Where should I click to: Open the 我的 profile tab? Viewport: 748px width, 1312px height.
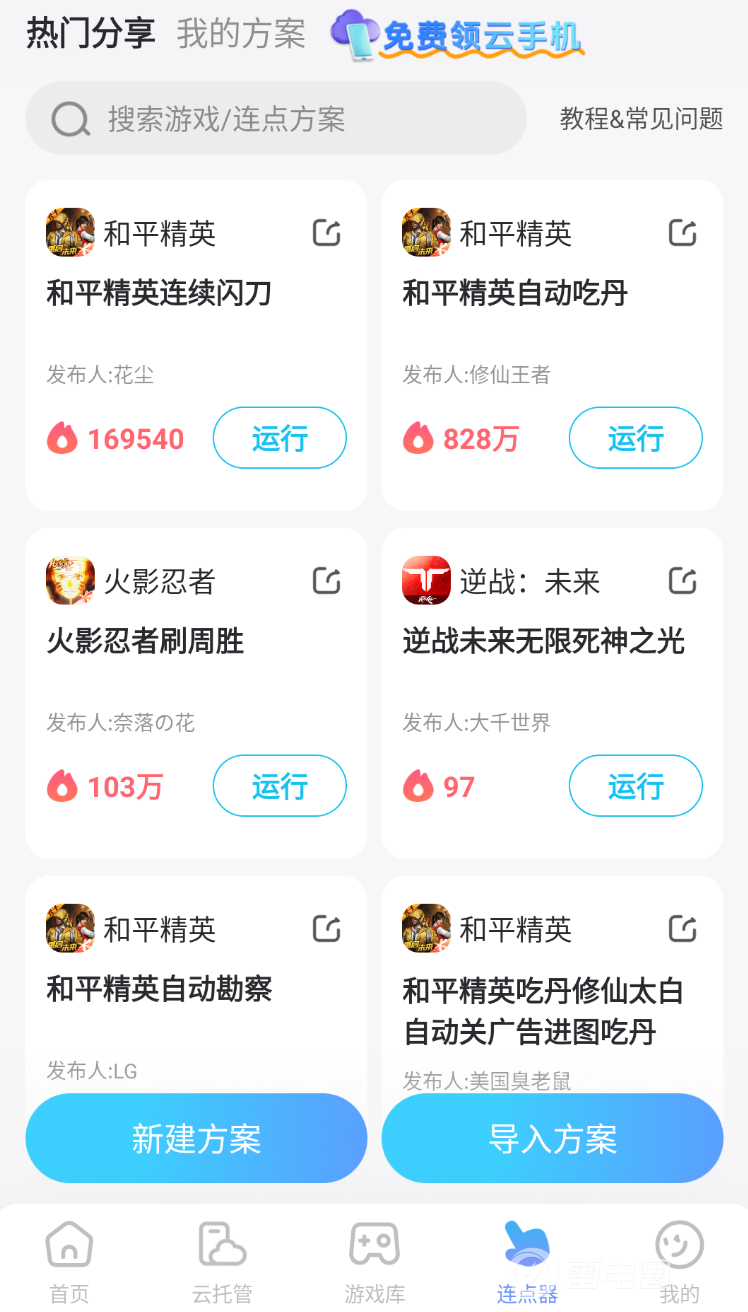click(679, 1261)
